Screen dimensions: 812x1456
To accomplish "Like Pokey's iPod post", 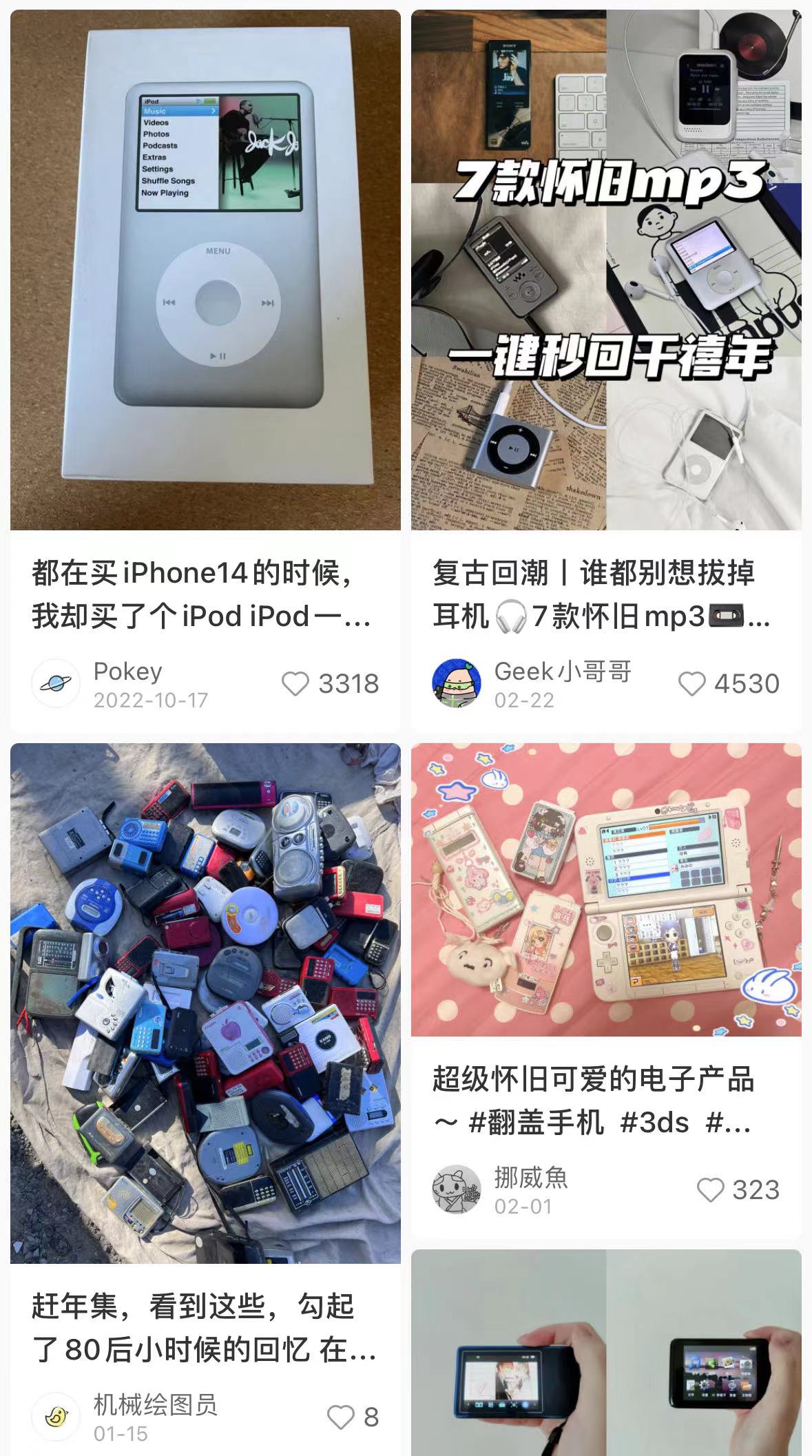I will coord(296,684).
